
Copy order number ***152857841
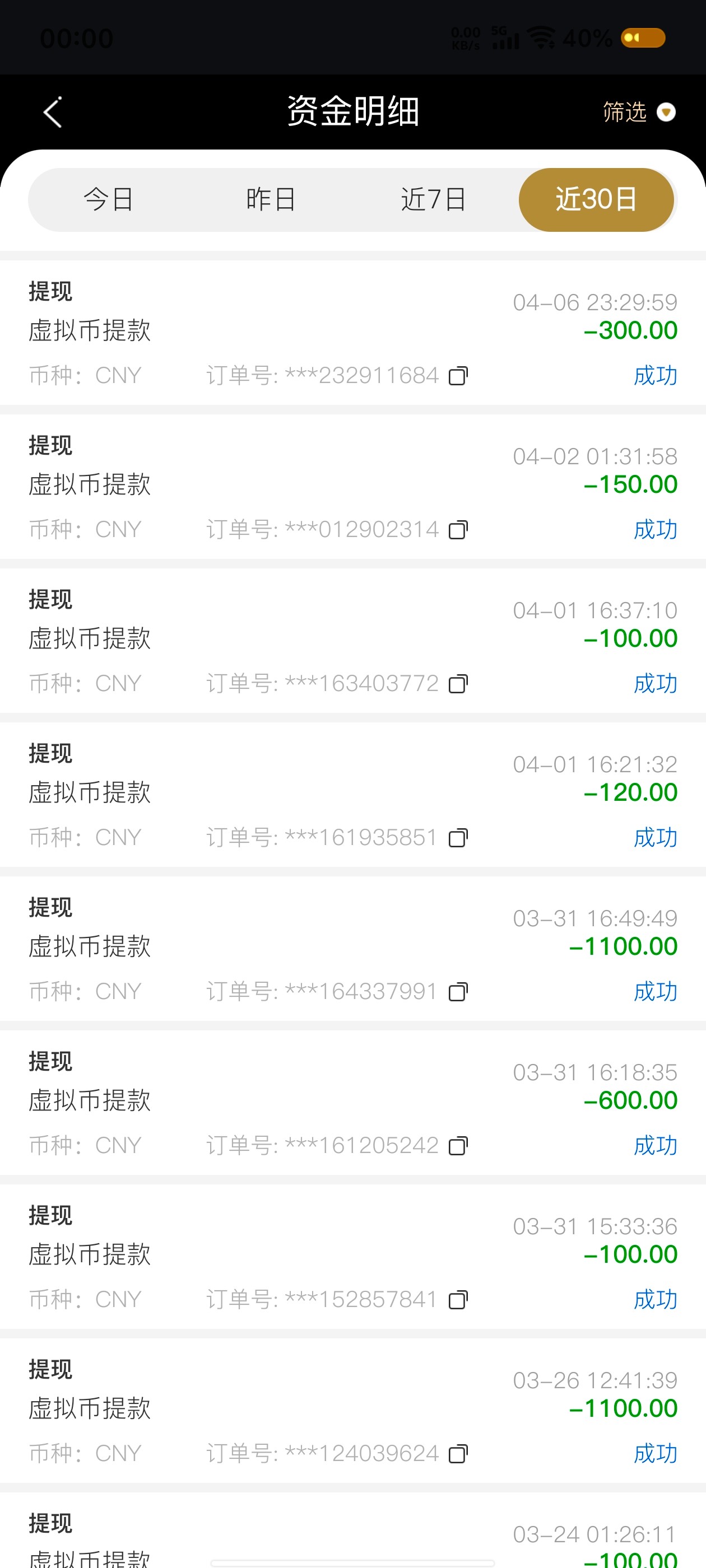(x=458, y=1300)
